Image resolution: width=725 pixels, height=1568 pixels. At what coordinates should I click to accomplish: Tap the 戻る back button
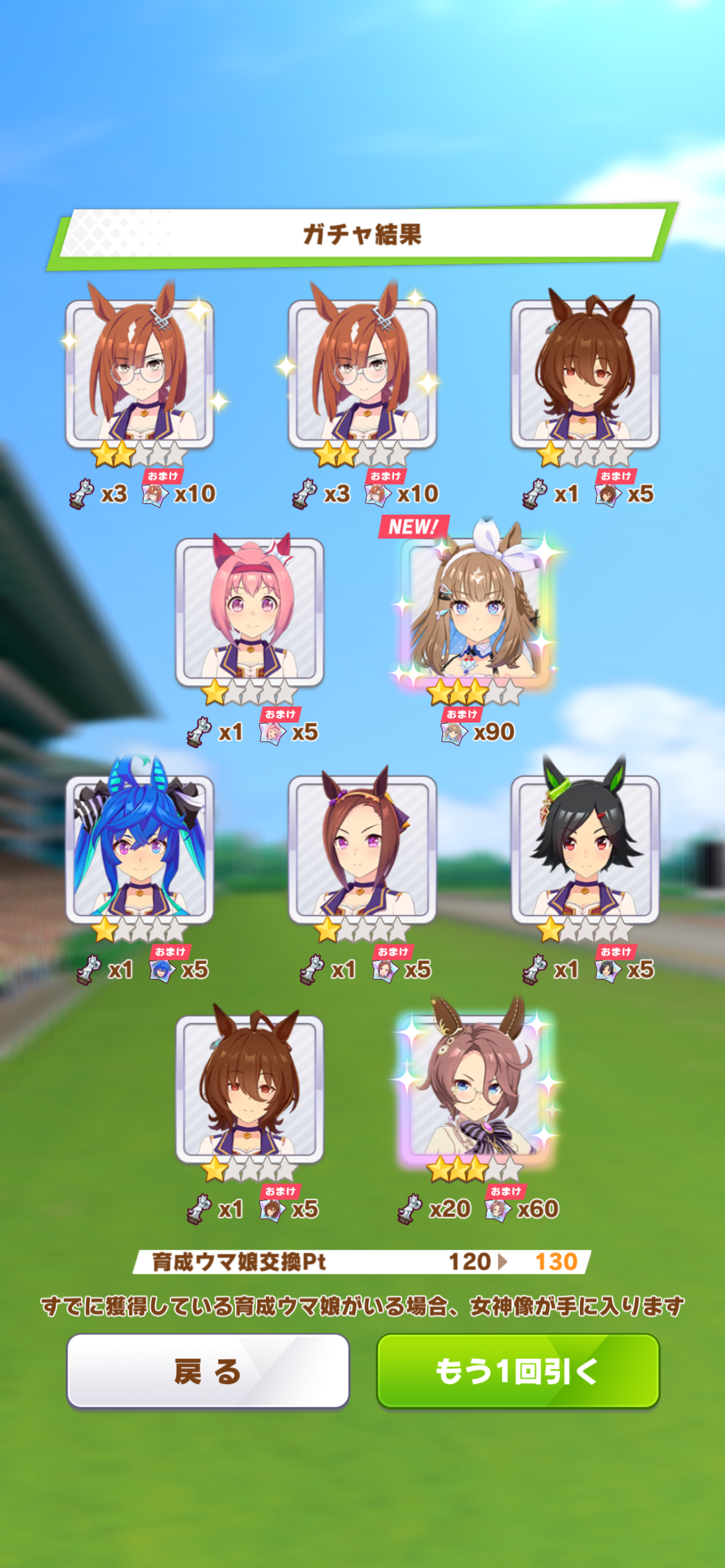(208, 1370)
